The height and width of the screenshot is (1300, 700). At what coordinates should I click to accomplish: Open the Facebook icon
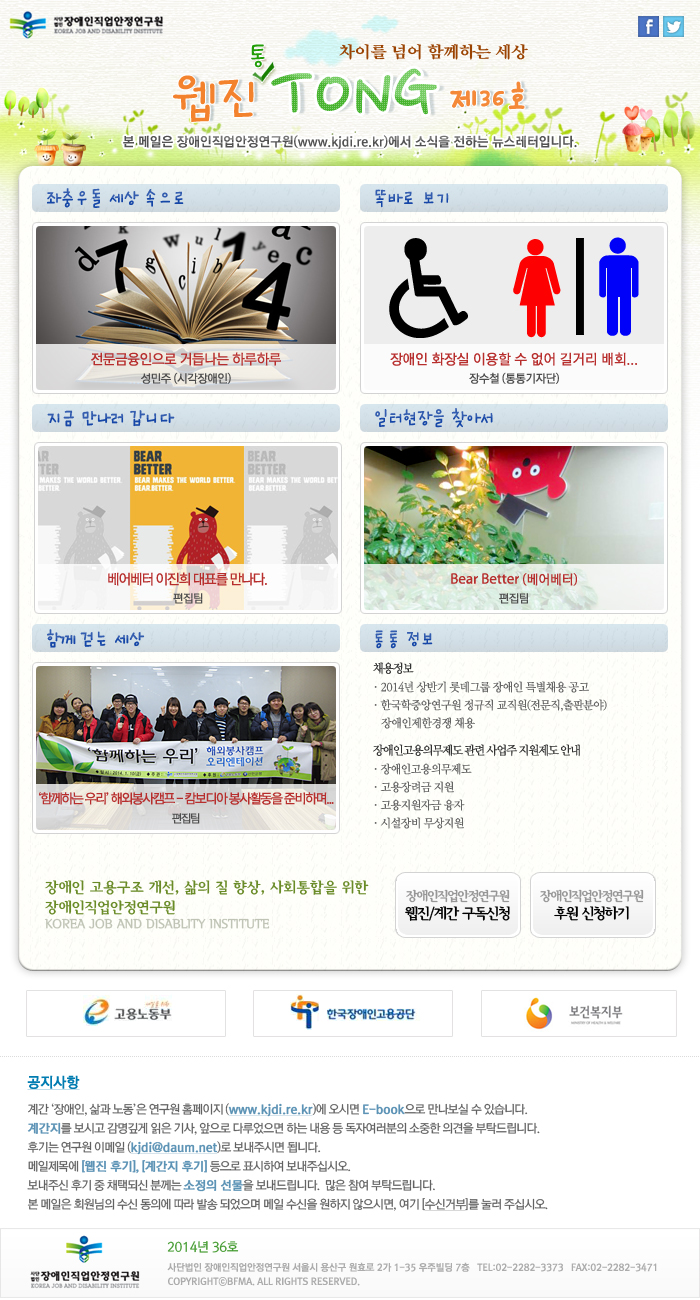(648, 27)
